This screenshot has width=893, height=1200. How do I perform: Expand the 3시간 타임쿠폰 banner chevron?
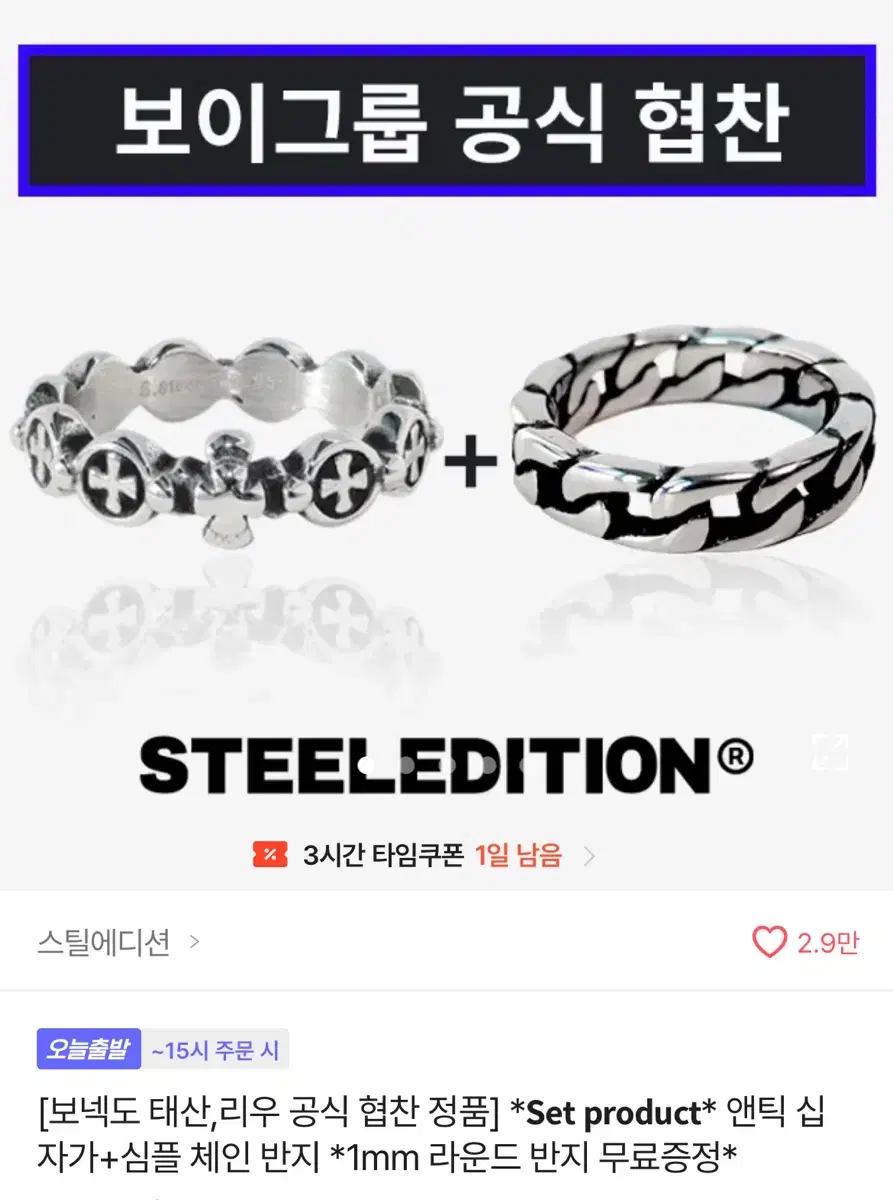pos(590,857)
